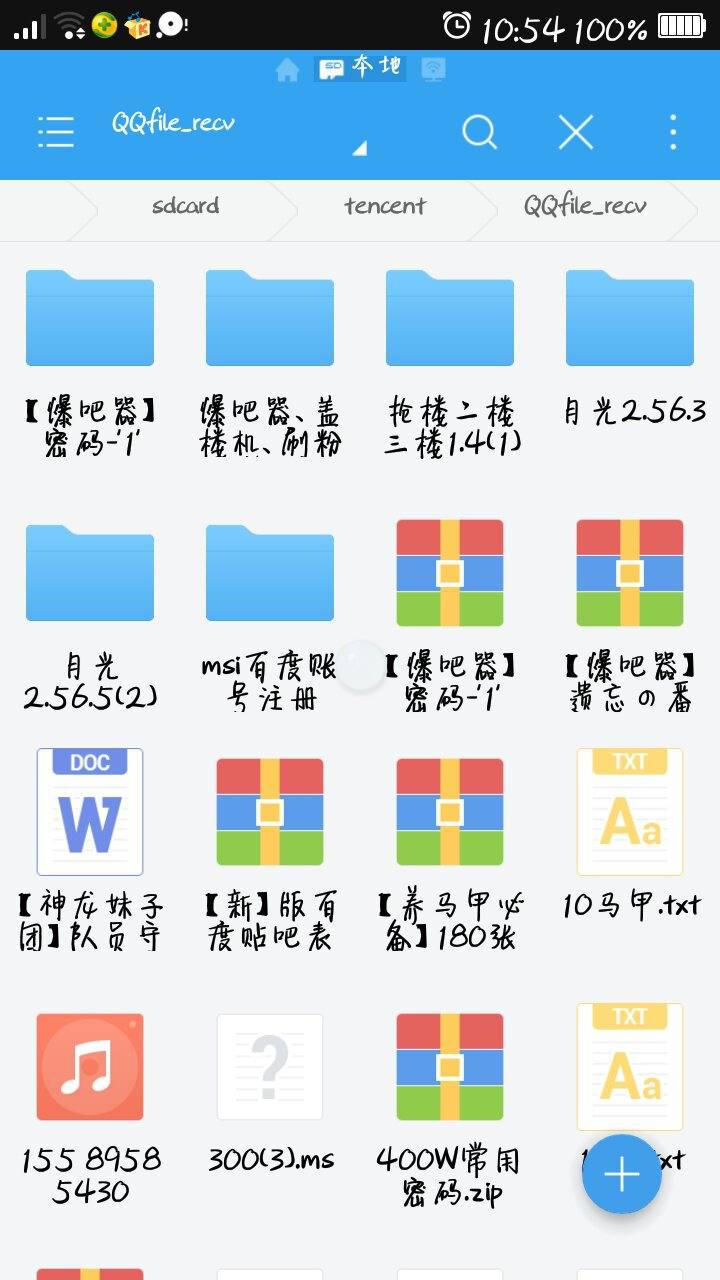Tap the search magnifier icon

coord(479,131)
